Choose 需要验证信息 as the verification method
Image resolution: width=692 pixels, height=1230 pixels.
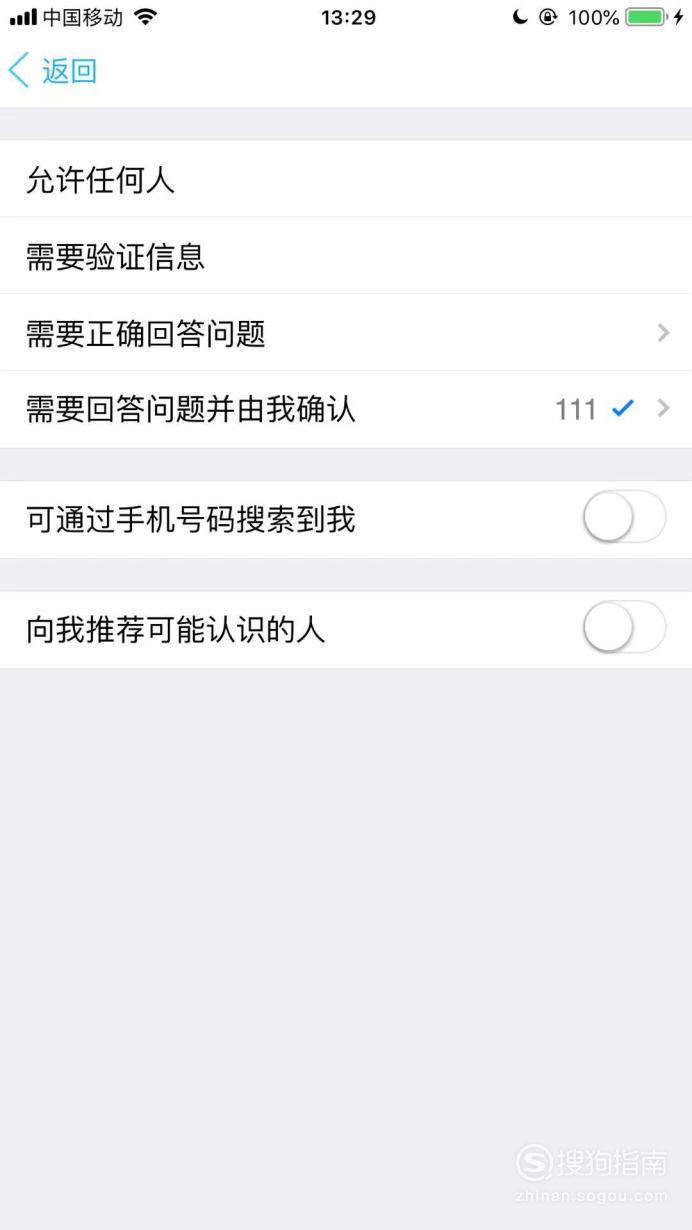(346, 256)
